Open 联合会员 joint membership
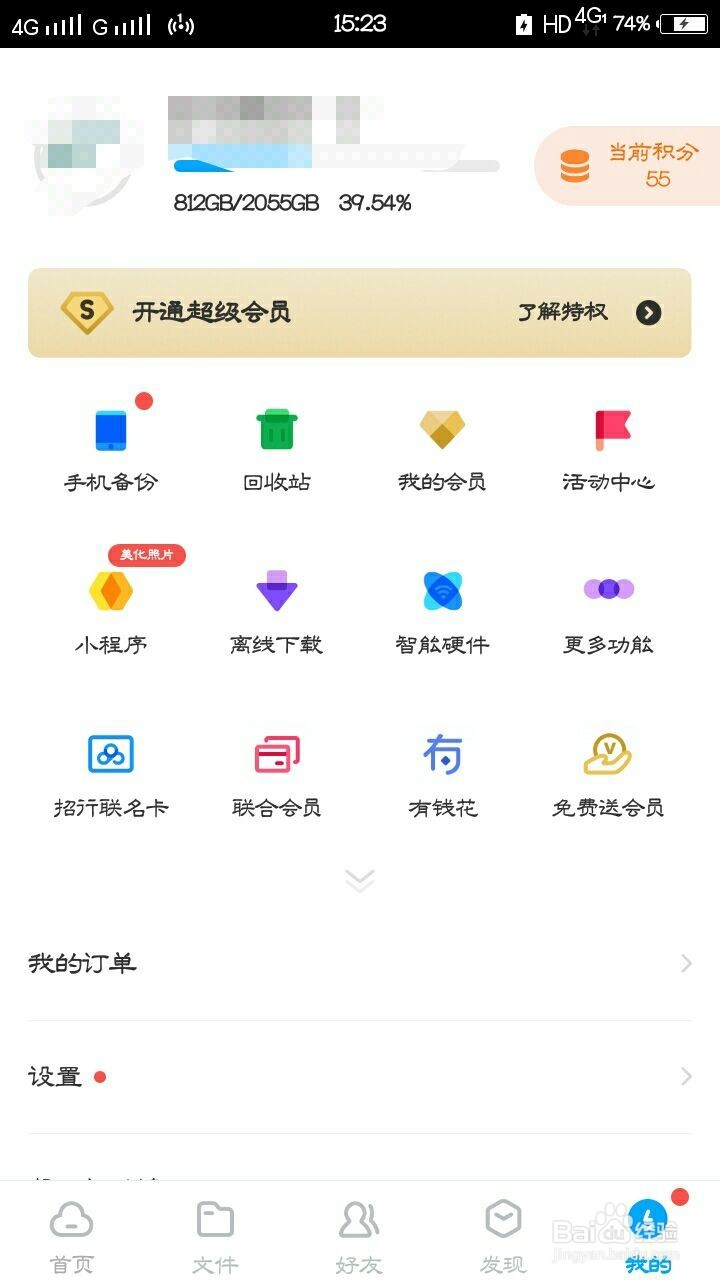 [276, 770]
